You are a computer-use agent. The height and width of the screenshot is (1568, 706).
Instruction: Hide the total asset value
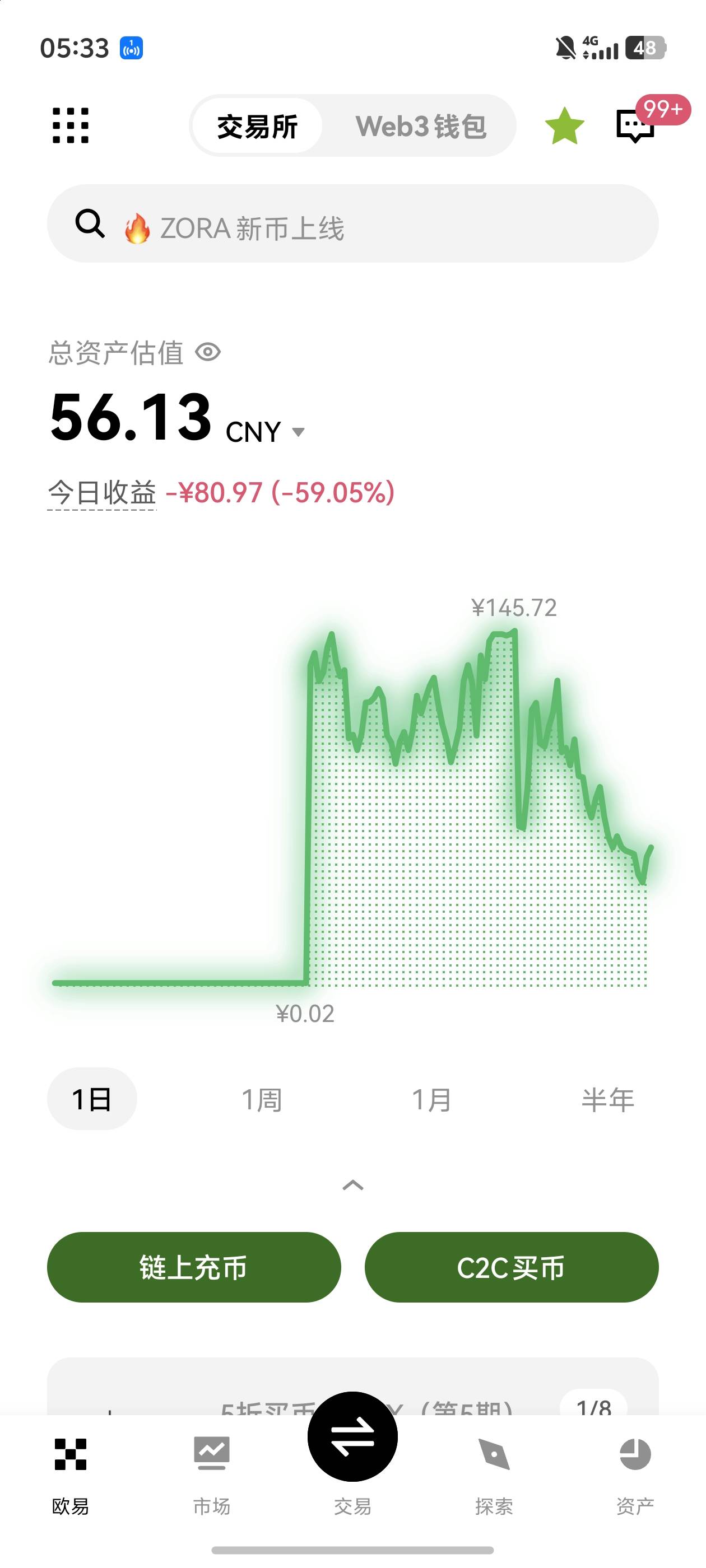(208, 352)
